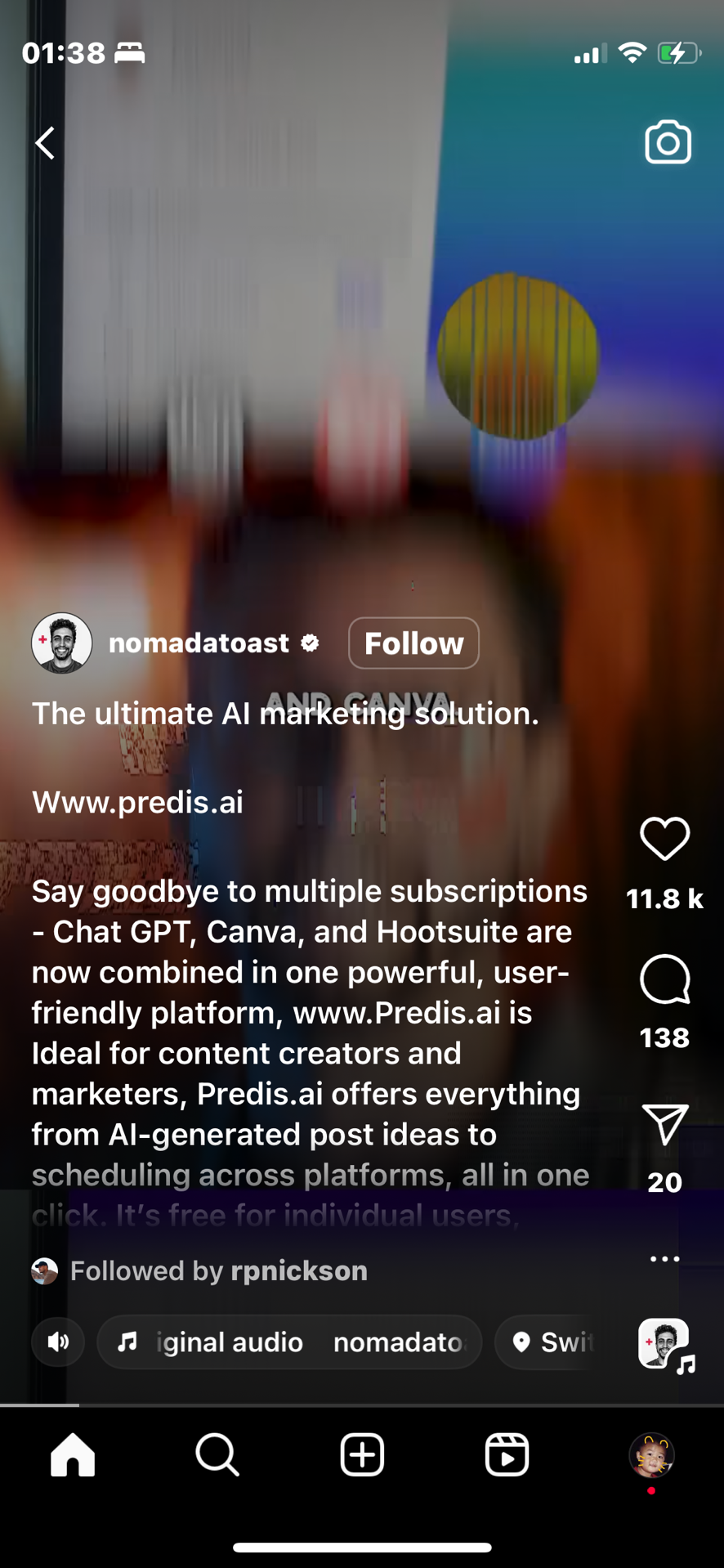Open the three-dot more options menu
Viewport: 724px width, 1568px height.
tap(664, 1259)
